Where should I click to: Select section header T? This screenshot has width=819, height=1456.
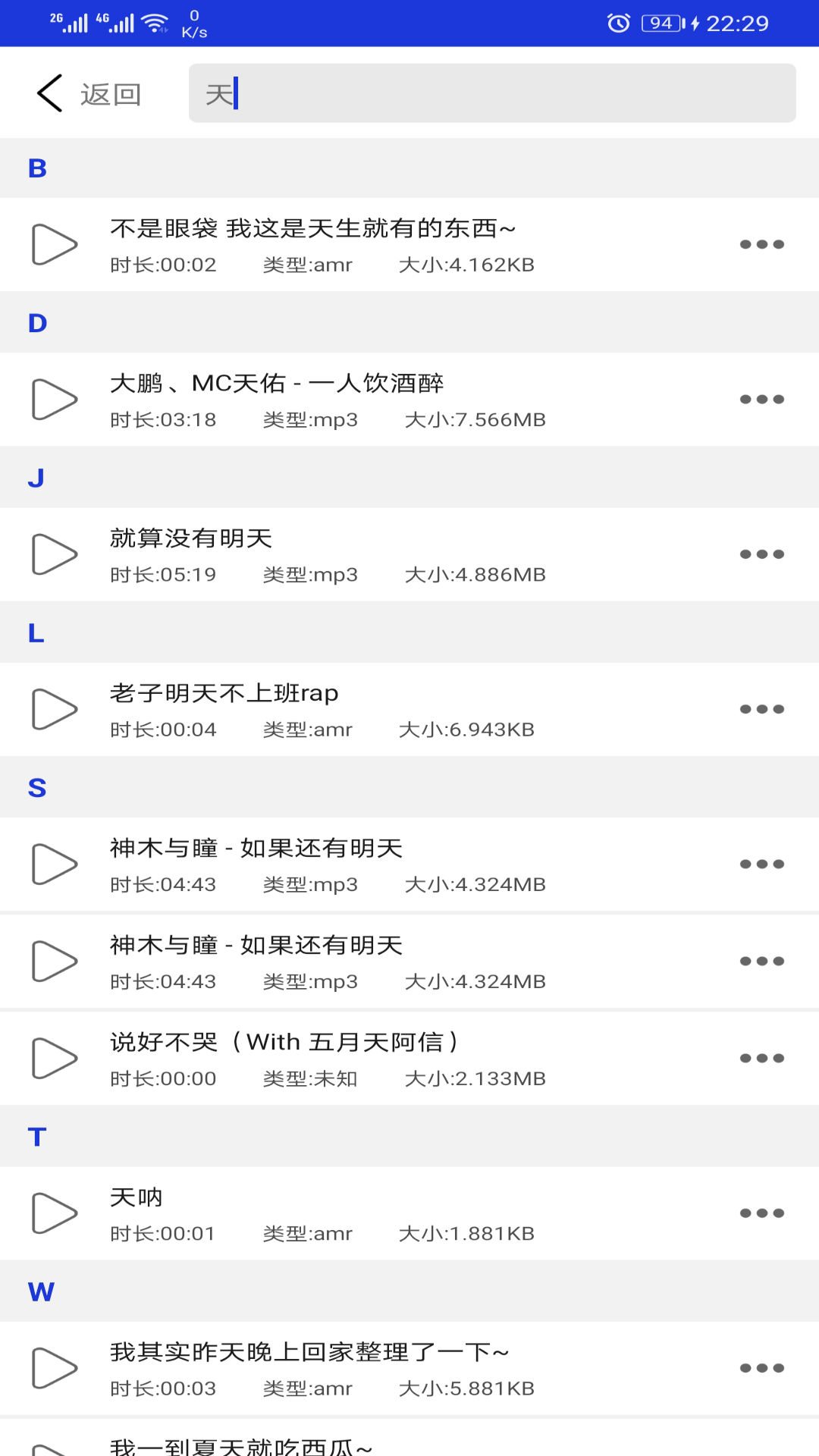[x=38, y=1136]
